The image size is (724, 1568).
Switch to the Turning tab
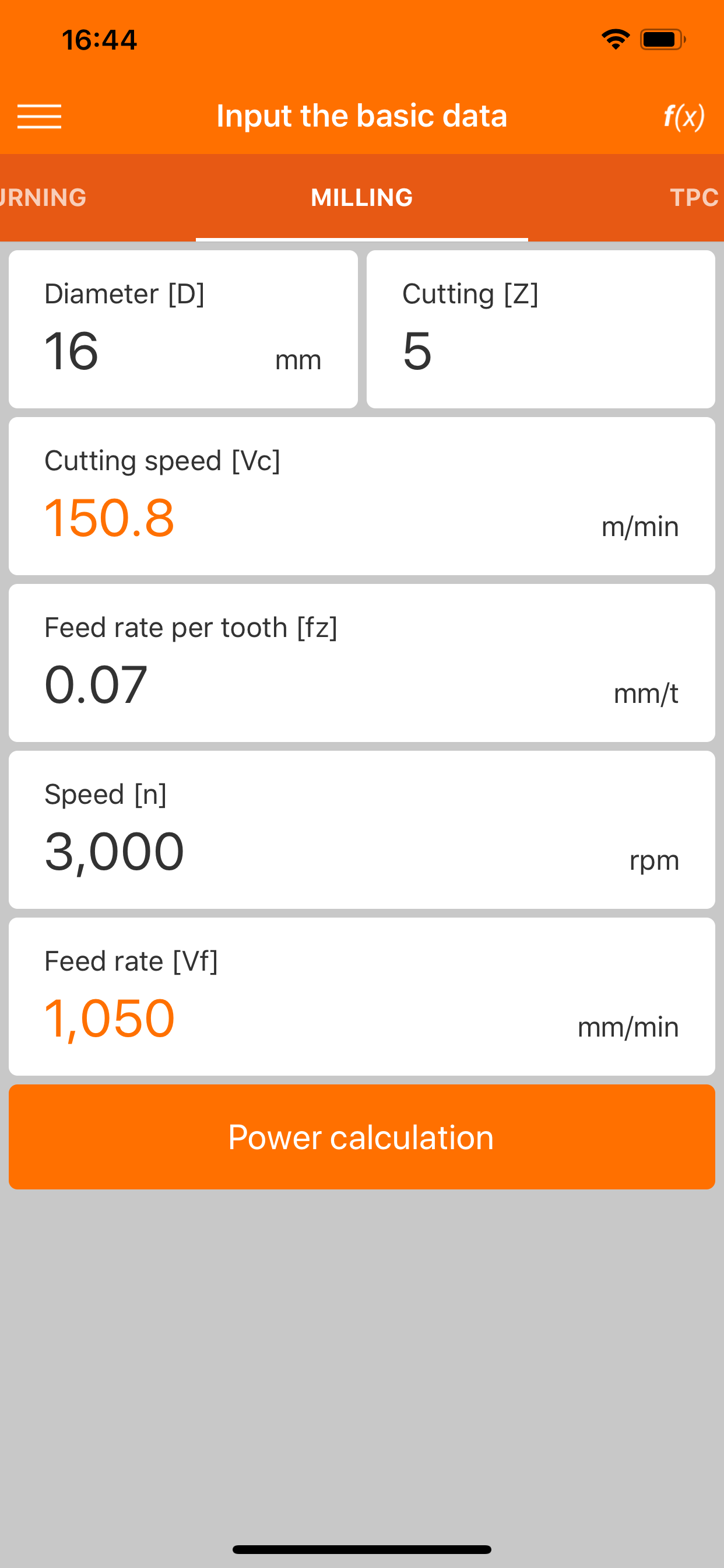click(x=44, y=197)
